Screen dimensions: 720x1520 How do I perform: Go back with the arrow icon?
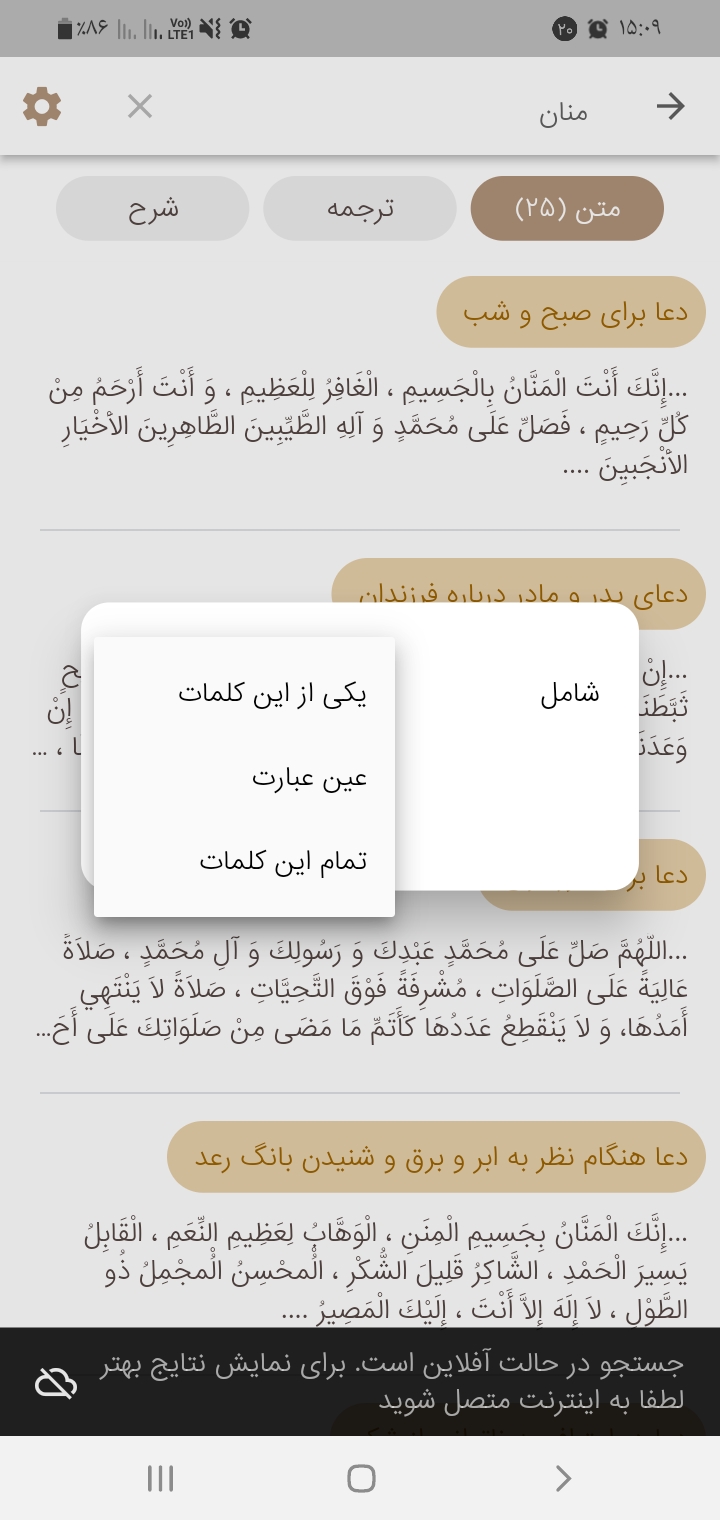pyautogui.click(x=670, y=106)
